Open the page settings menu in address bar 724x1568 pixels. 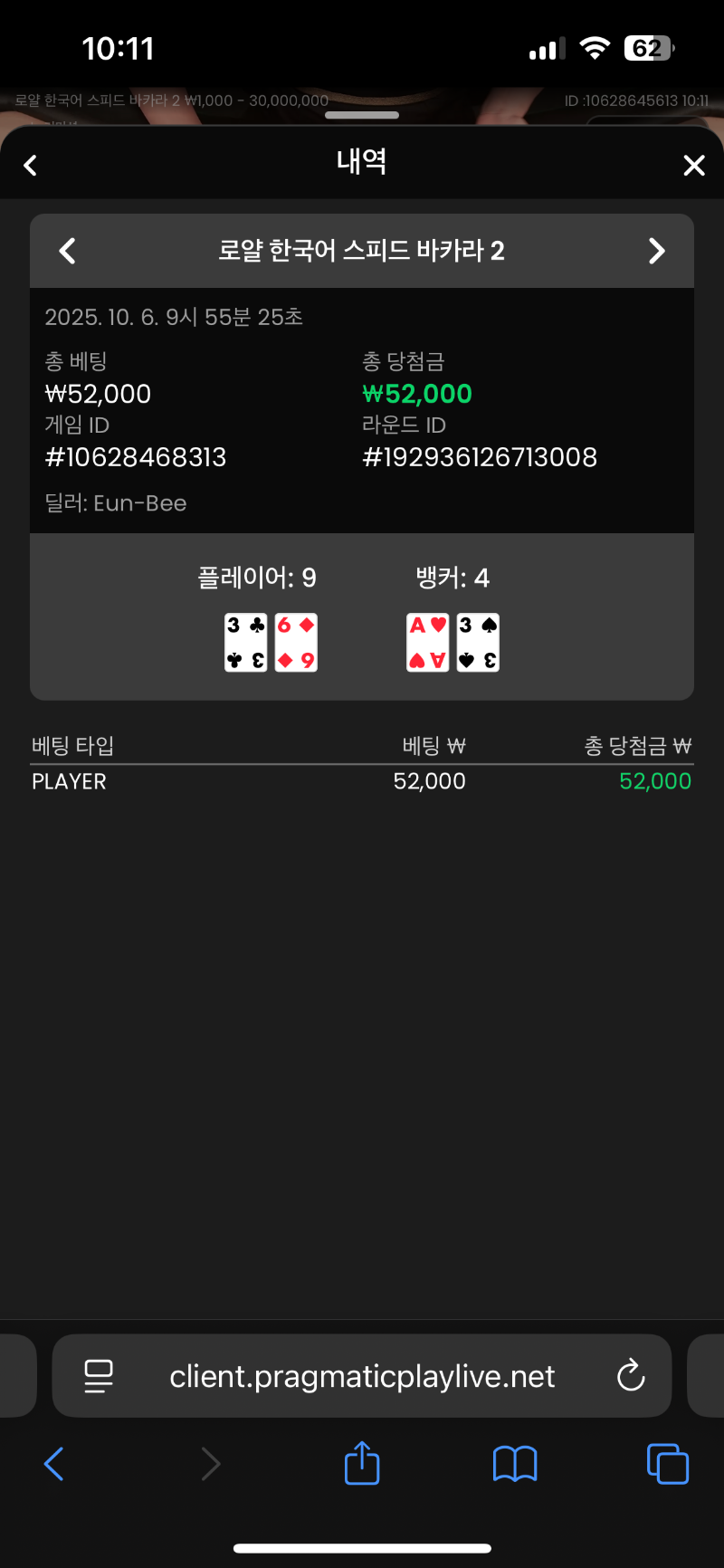pyautogui.click(x=99, y=1376)
